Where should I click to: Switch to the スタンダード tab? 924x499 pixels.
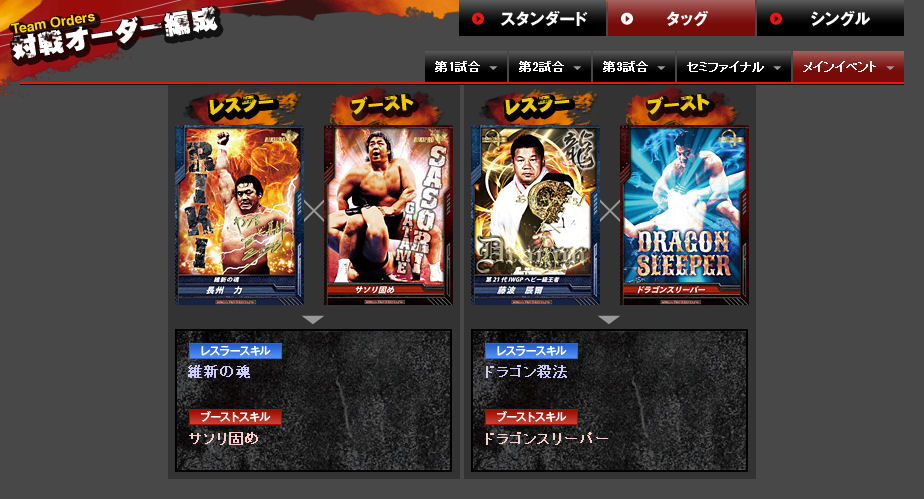(532, 18)
